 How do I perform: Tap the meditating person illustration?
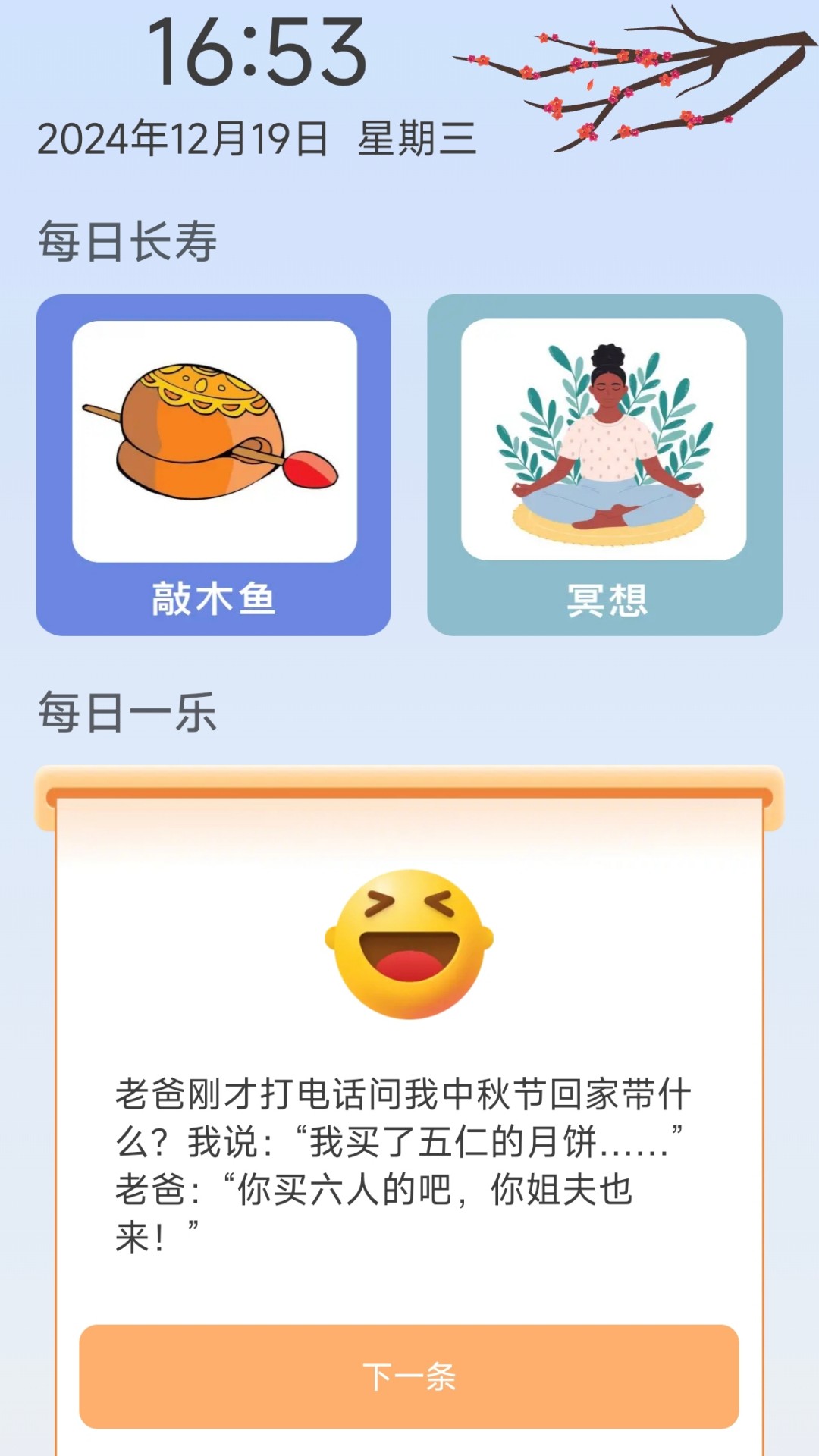[607, 440]
